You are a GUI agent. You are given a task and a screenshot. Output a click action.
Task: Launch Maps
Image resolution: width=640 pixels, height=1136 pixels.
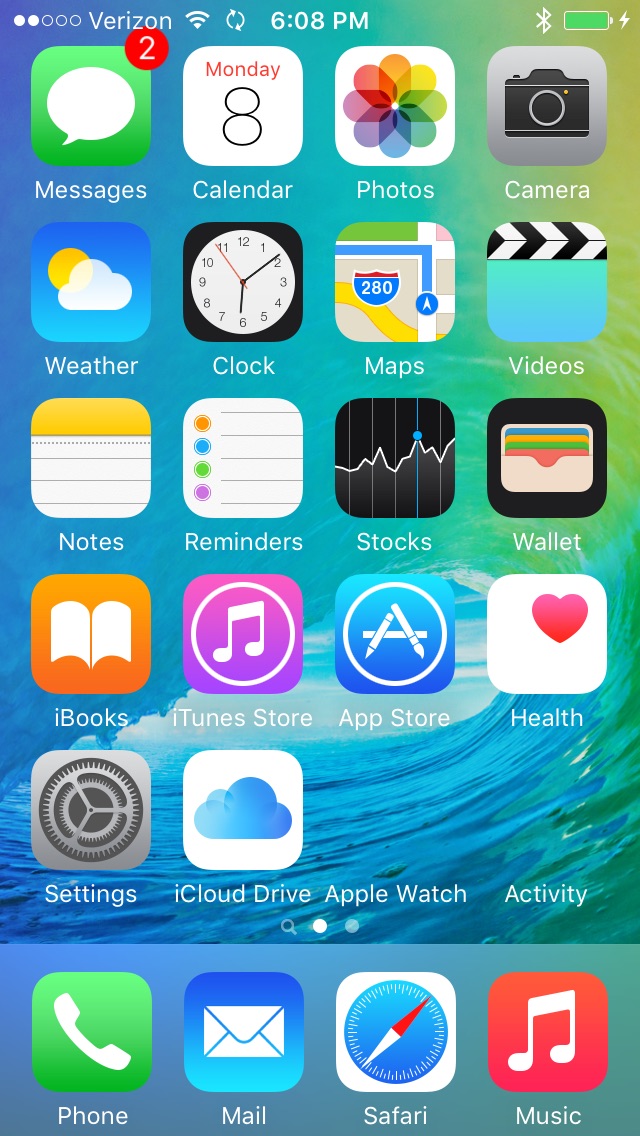click(395, 282)
